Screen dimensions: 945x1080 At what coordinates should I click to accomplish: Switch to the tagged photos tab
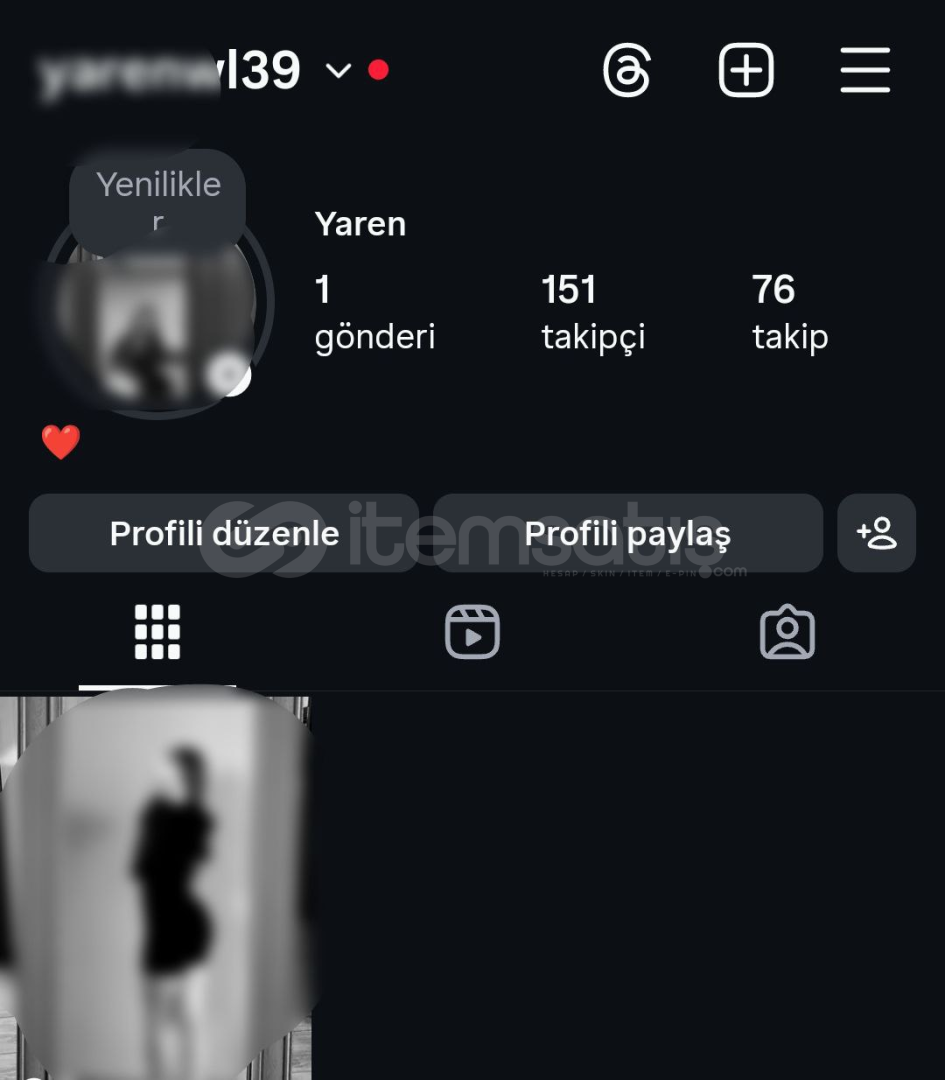[787, 632]
